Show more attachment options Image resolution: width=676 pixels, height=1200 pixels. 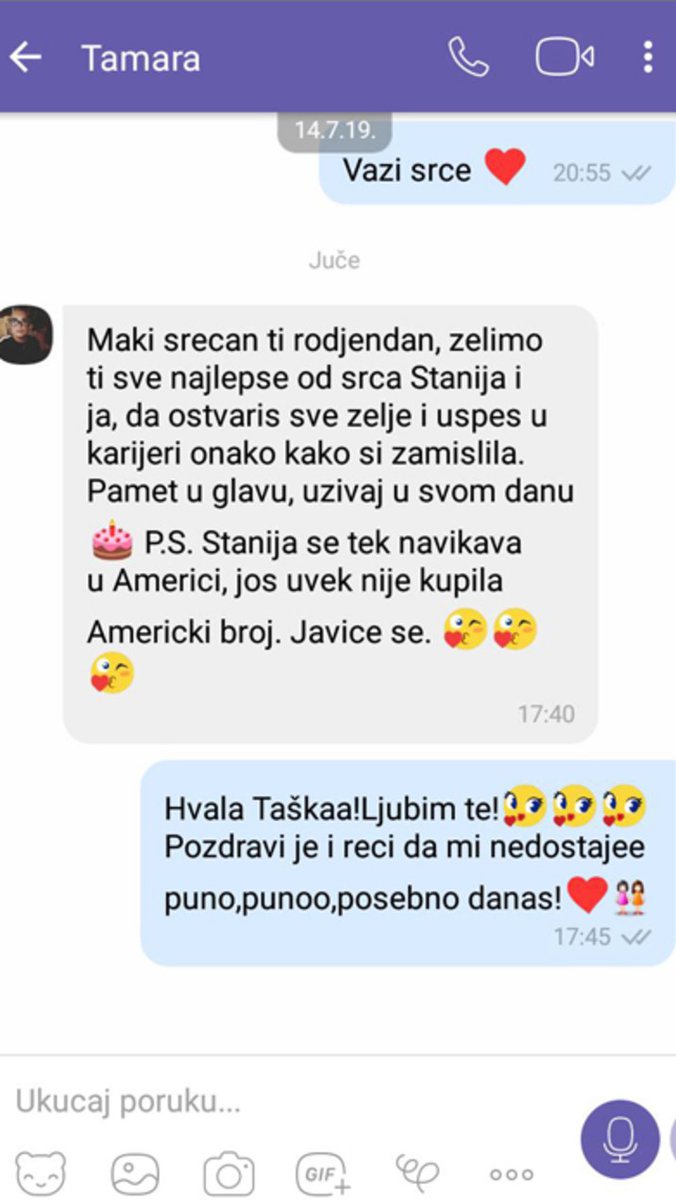tap(511, 1174)
